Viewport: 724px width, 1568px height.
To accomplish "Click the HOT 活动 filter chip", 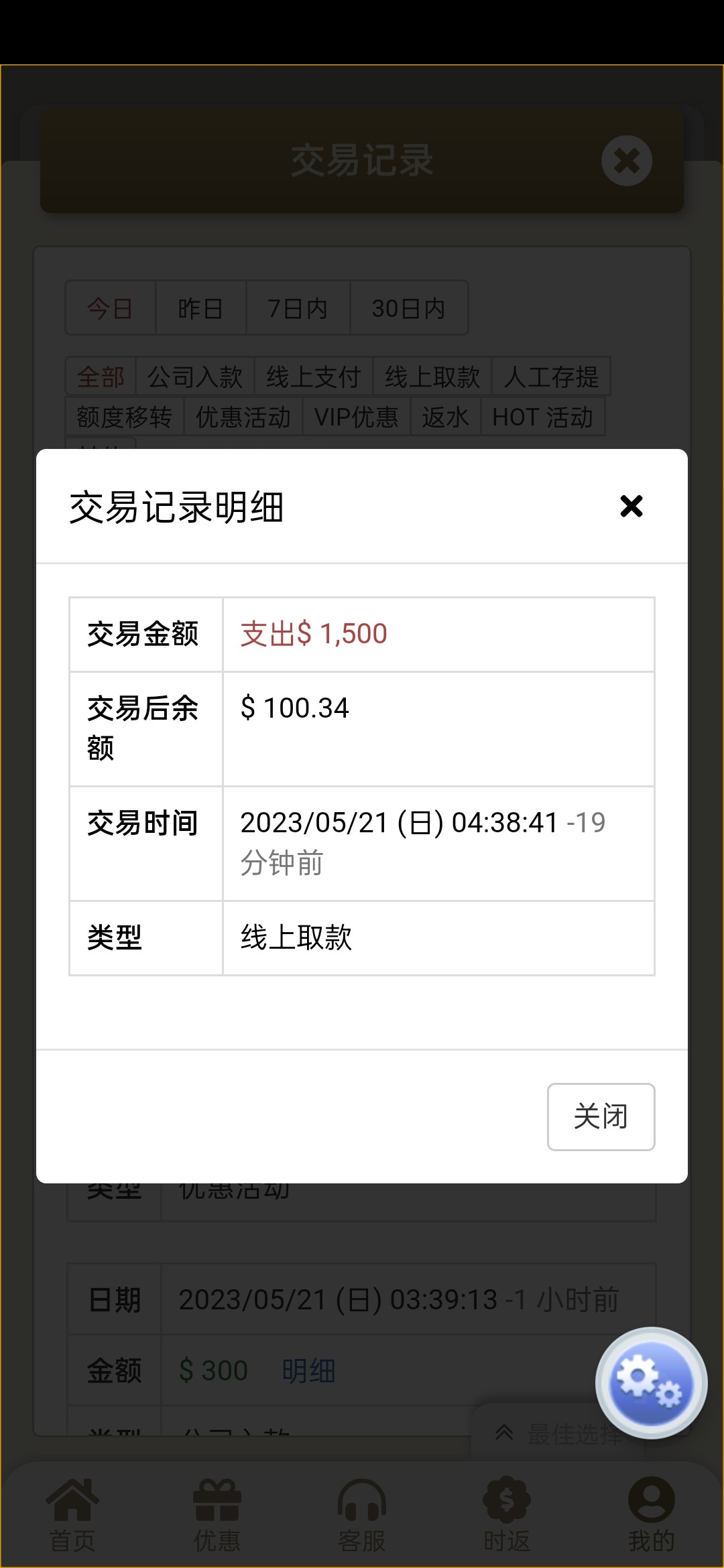I will 543,417.
